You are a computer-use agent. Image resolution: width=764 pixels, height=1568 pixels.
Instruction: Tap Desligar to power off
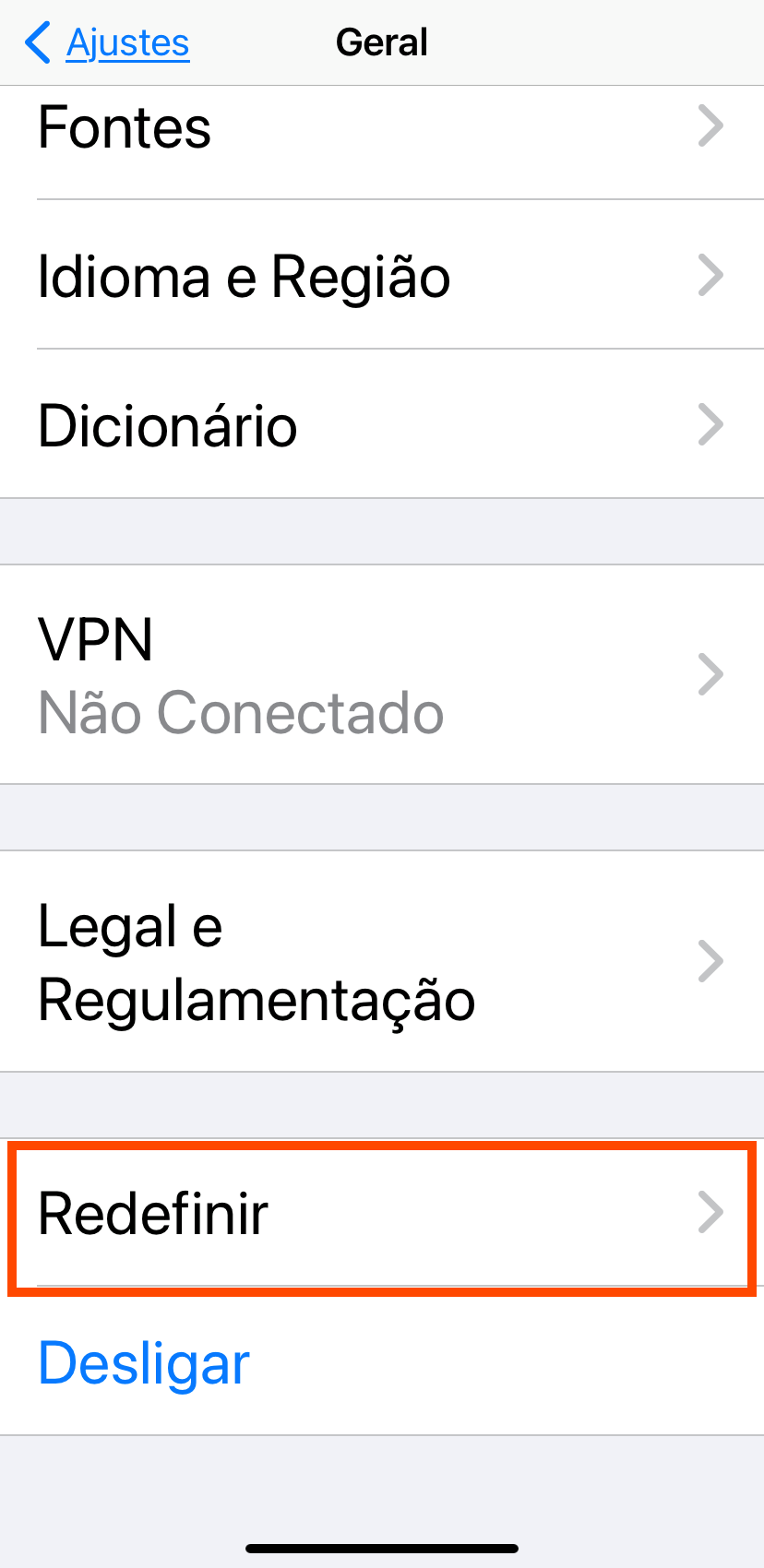click(144, 1363)
